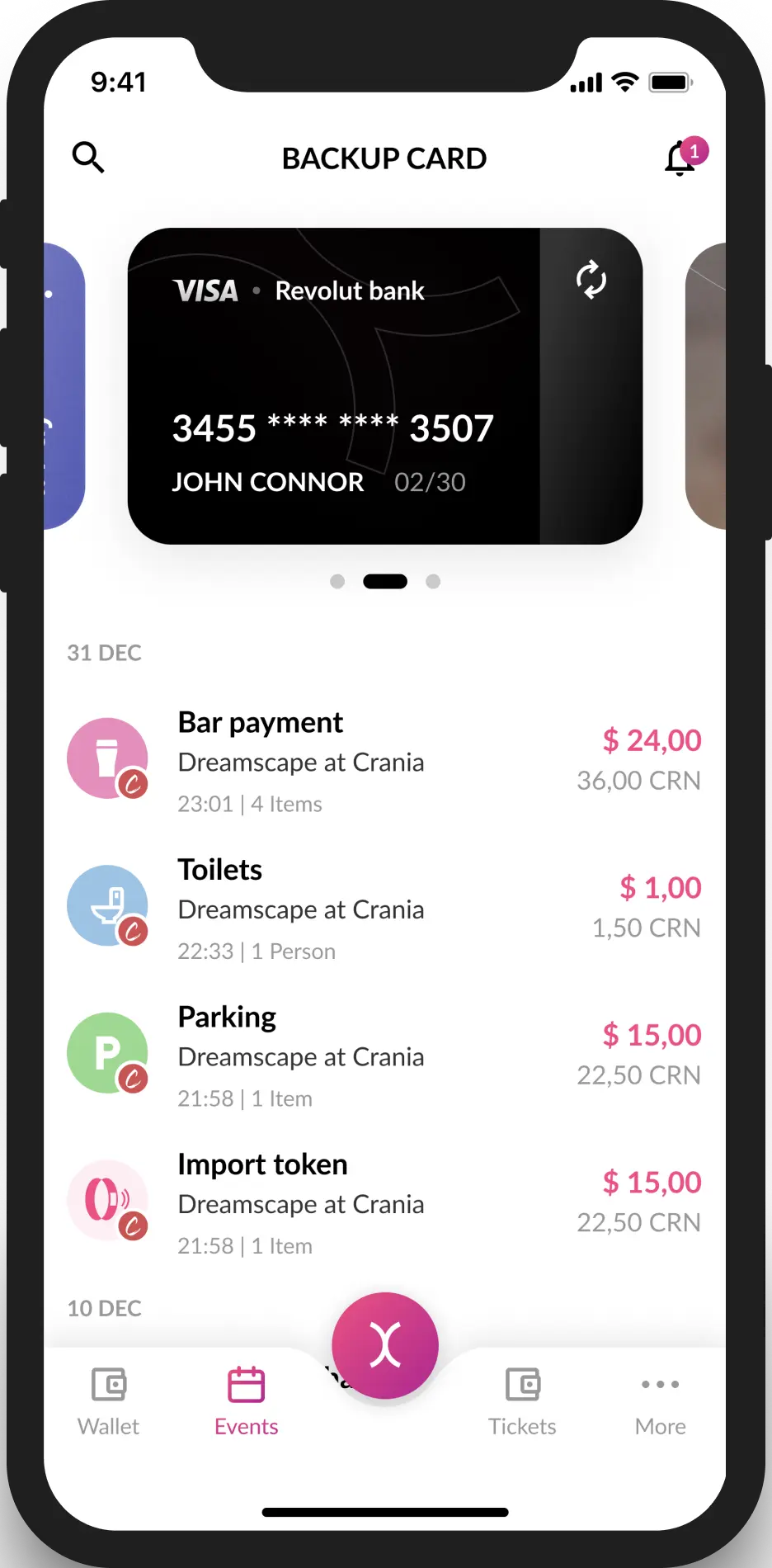This screenshot has width=772, height=1568.
Task: Tap the pink center floating button
Action: (x=385, y=1345)
